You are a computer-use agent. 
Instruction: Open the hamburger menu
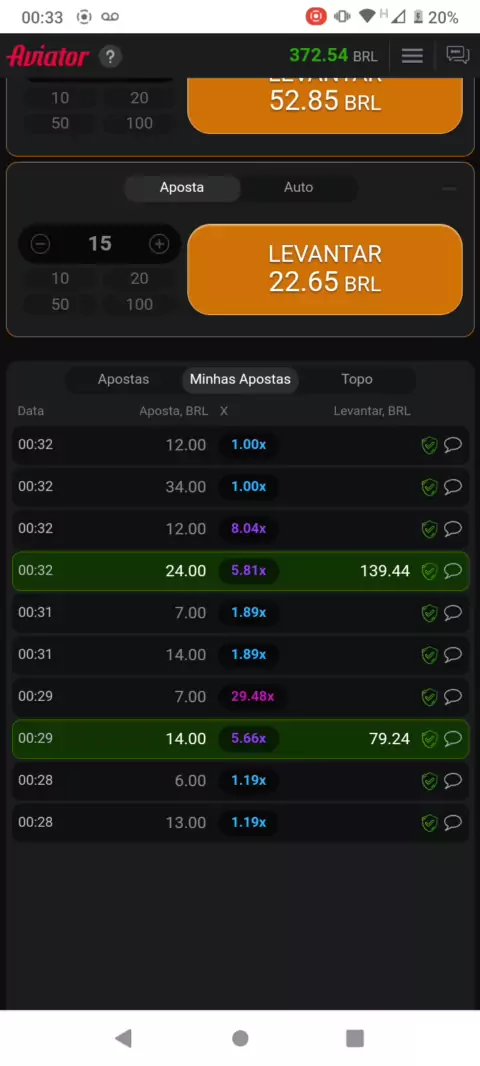click(412, 56)
